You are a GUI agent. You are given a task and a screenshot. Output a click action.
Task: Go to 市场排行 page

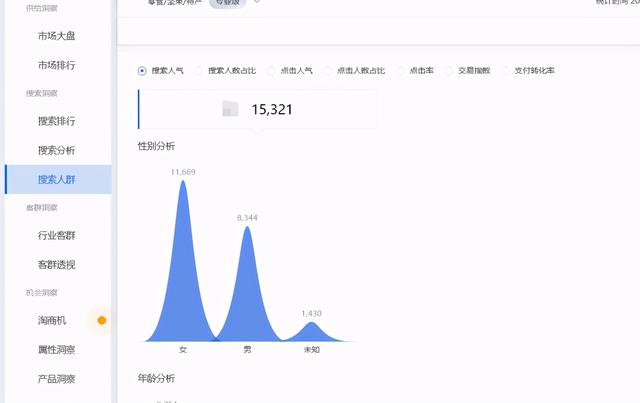(x=57, y=65)
